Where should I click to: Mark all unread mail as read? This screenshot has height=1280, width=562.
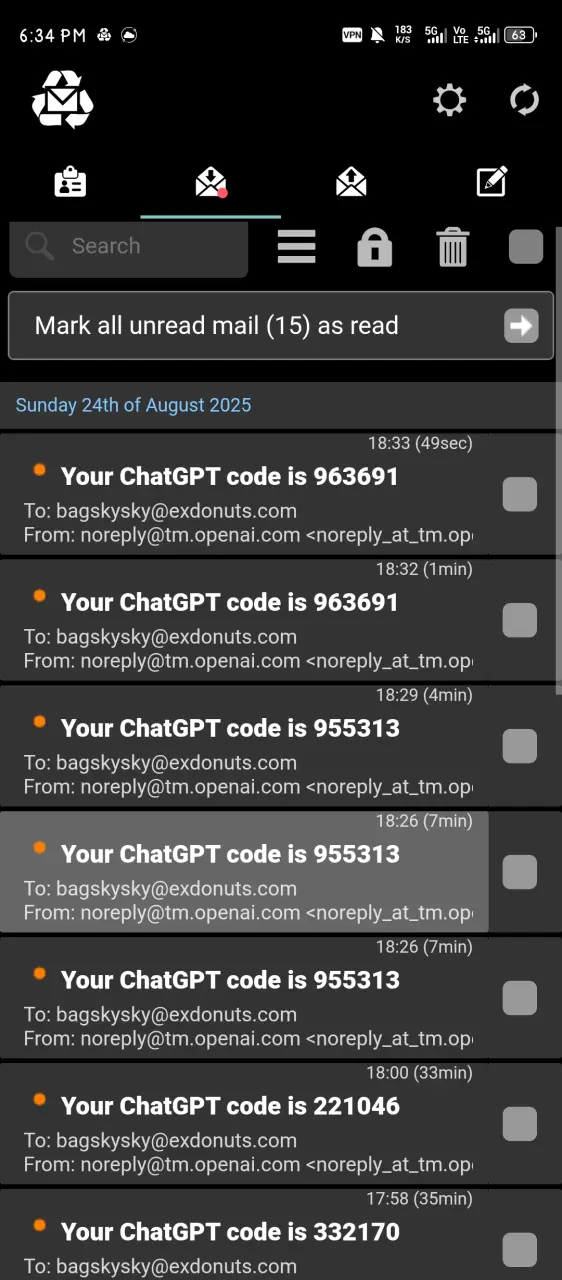(x=281, y=325)
